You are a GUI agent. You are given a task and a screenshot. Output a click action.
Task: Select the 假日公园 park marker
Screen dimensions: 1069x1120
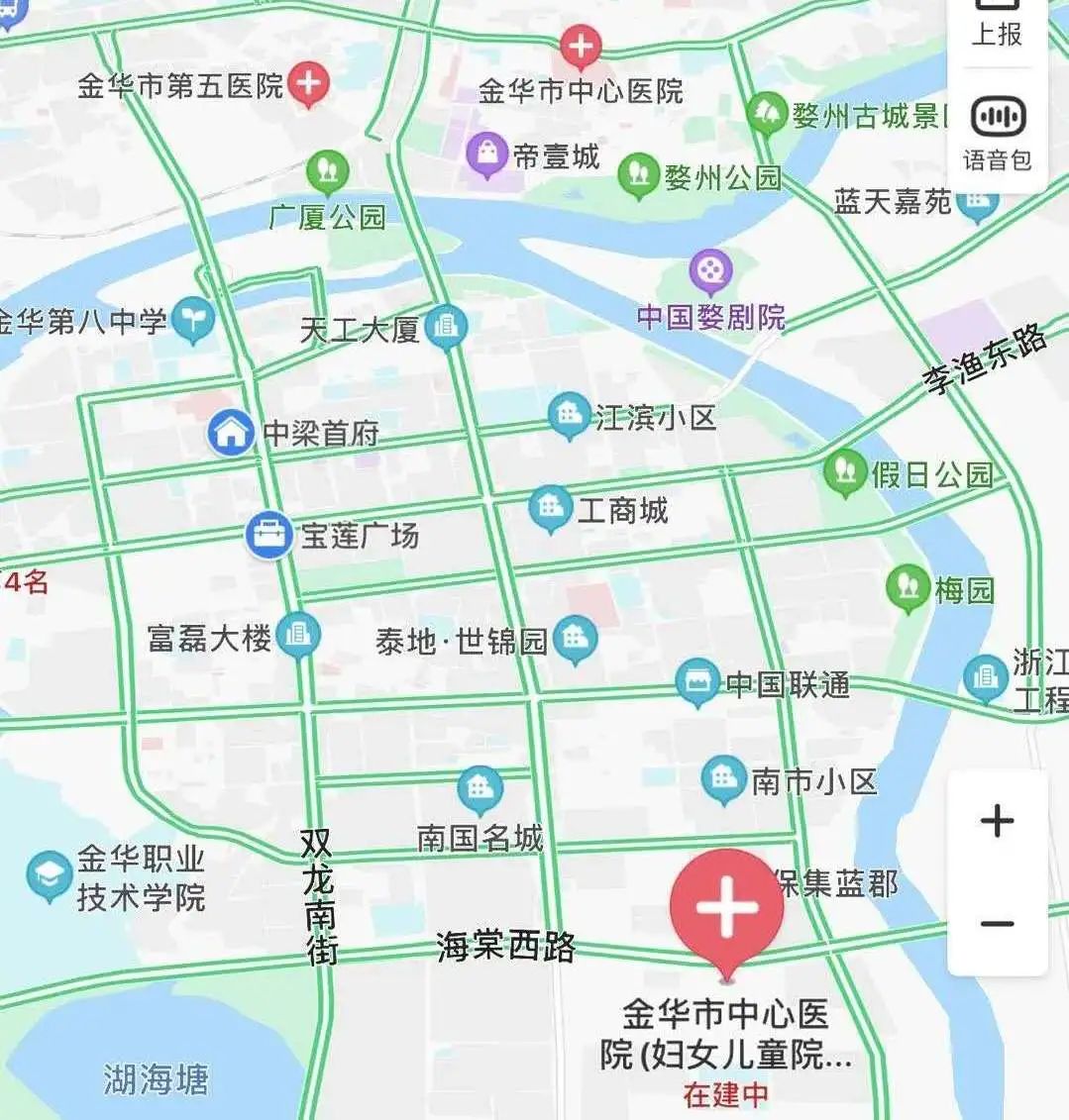(x=844, y=472)
